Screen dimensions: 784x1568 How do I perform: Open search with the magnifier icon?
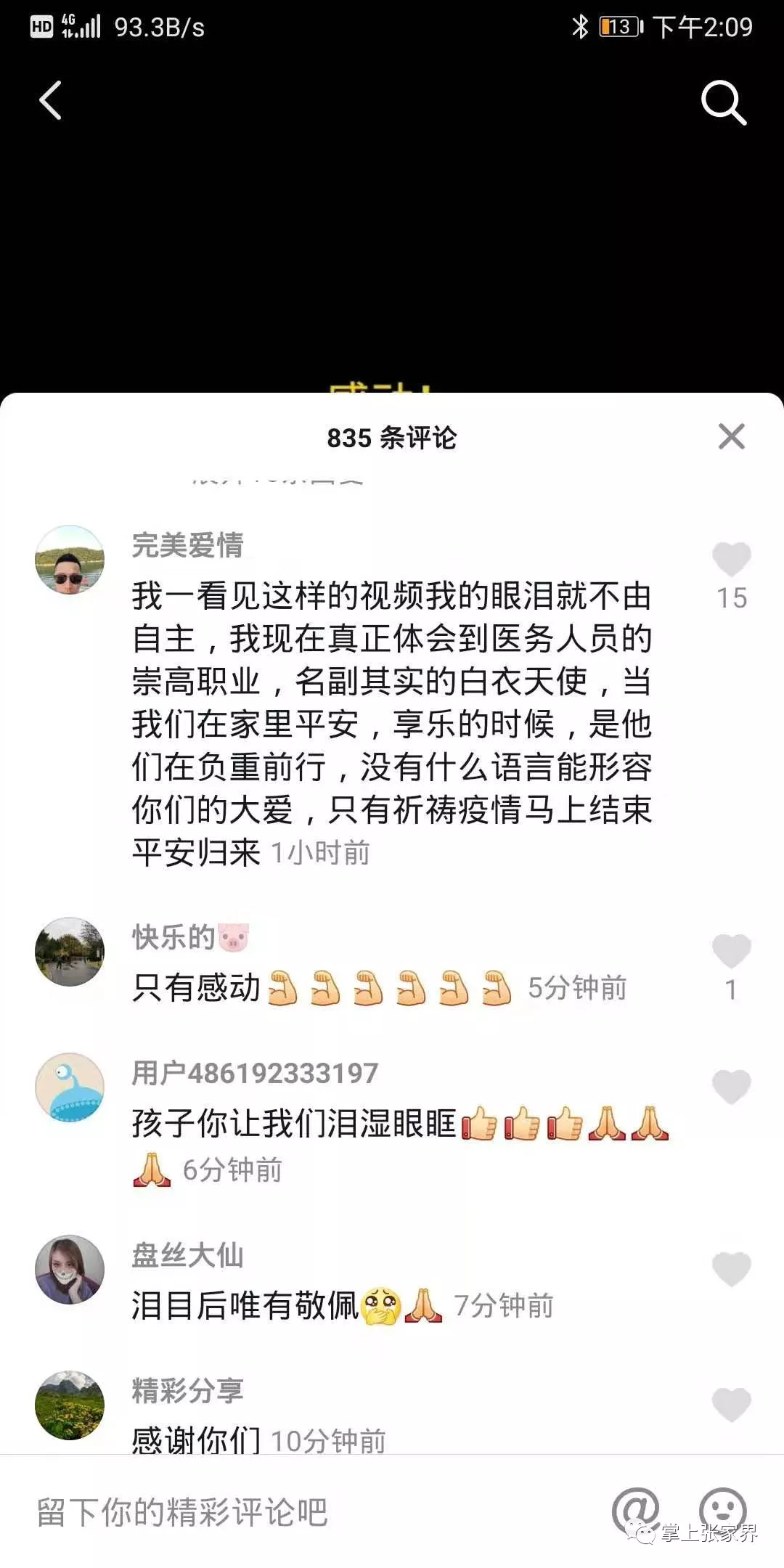723,102
